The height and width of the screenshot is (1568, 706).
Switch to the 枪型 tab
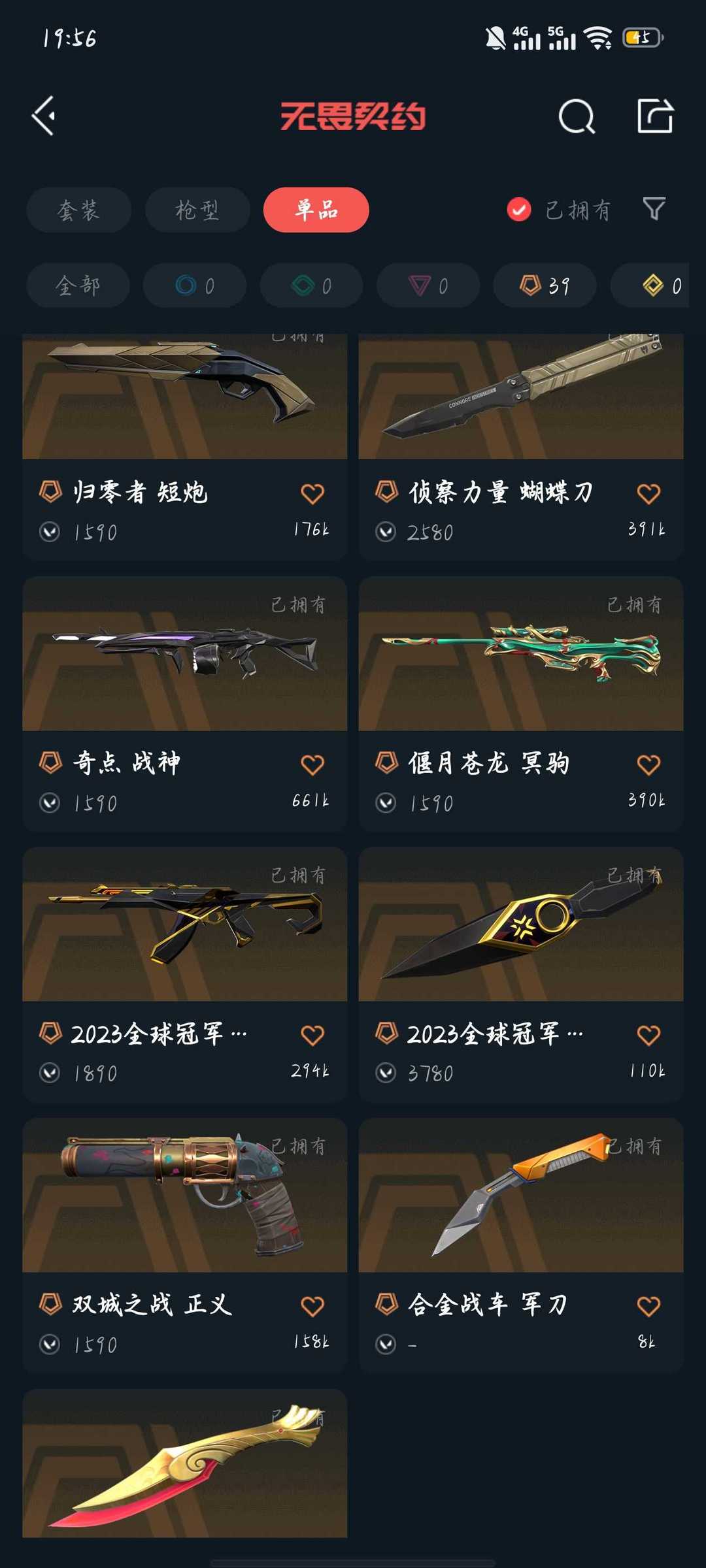(x=197, y=210)
